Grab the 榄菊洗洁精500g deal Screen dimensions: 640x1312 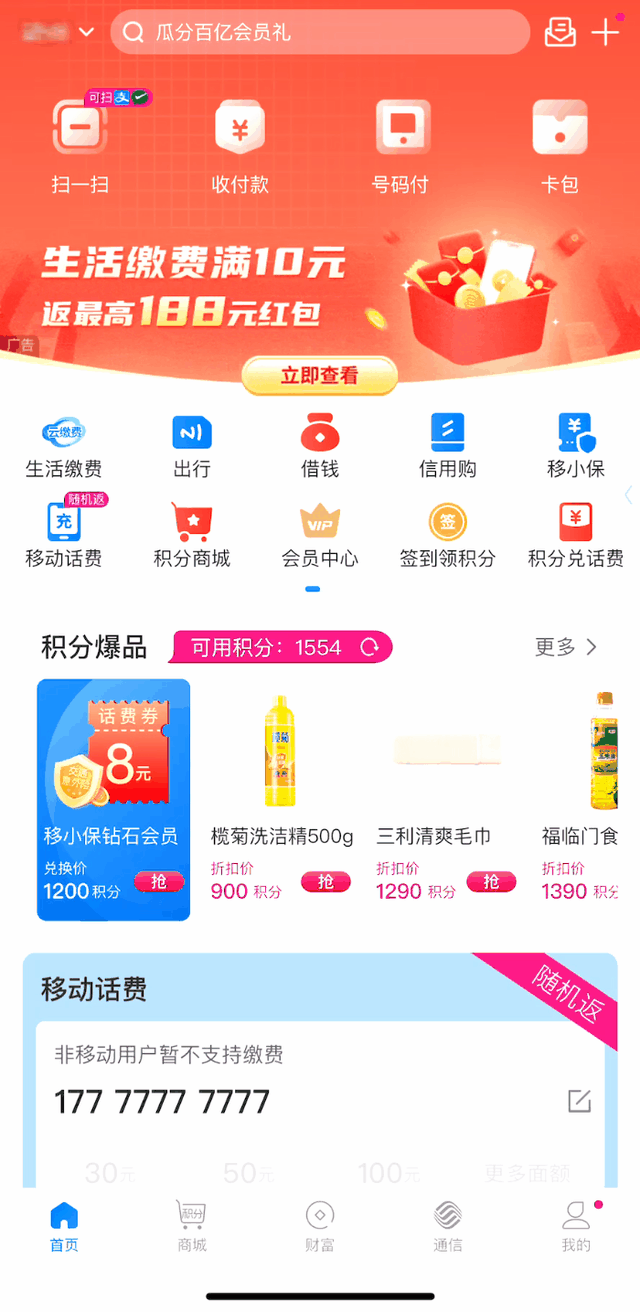326,882
